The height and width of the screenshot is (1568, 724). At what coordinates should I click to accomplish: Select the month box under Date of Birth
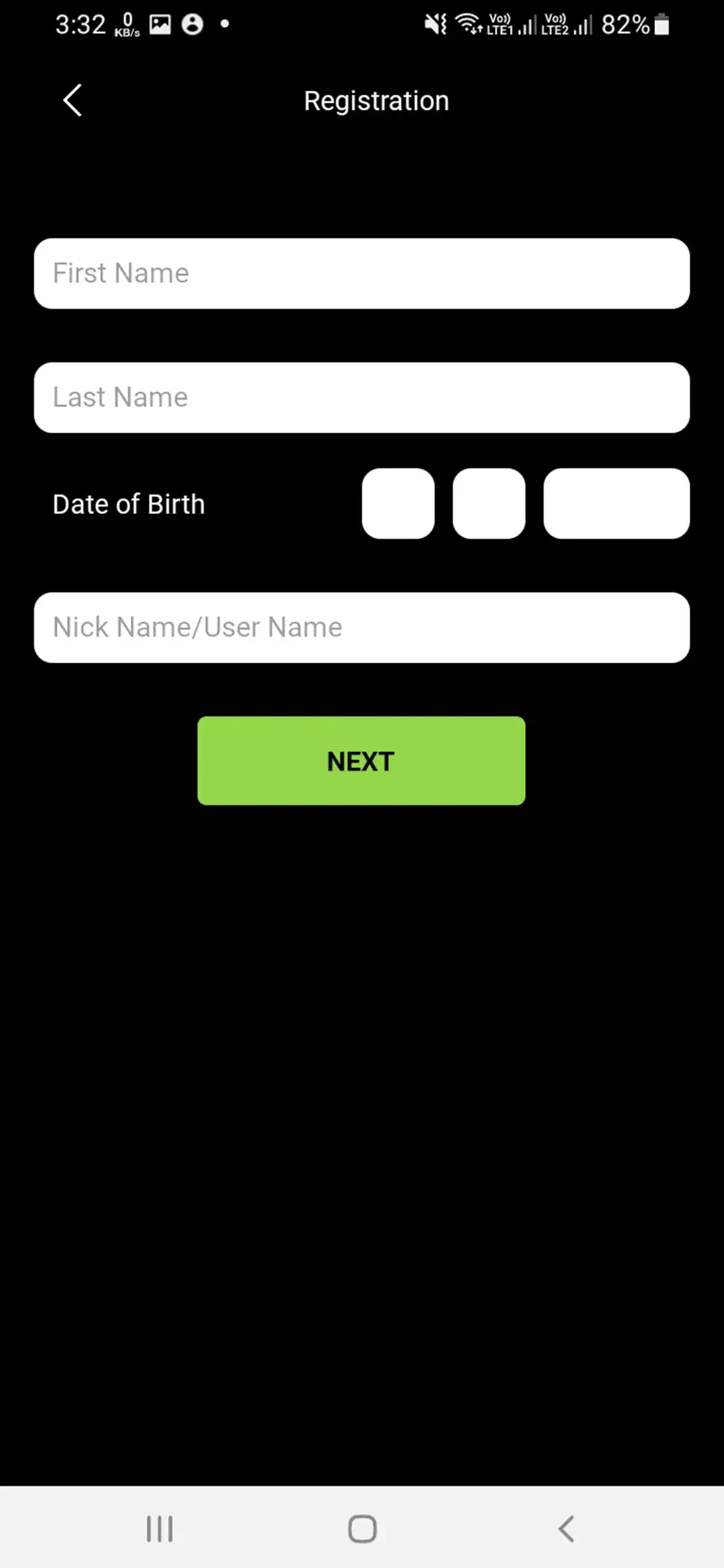[x=489, y=503]
